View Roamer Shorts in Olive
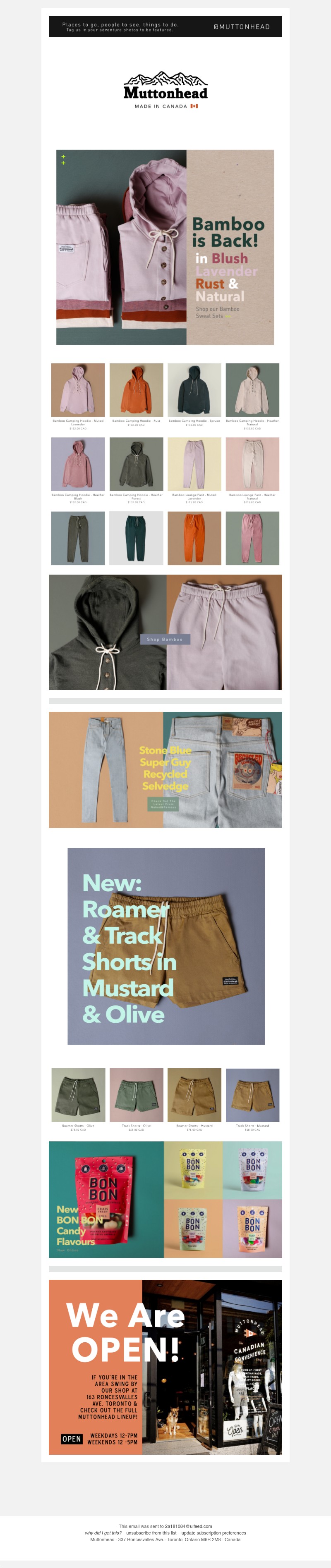Viewport: 331px width, 1568px height. click(x=78, y=1095)
